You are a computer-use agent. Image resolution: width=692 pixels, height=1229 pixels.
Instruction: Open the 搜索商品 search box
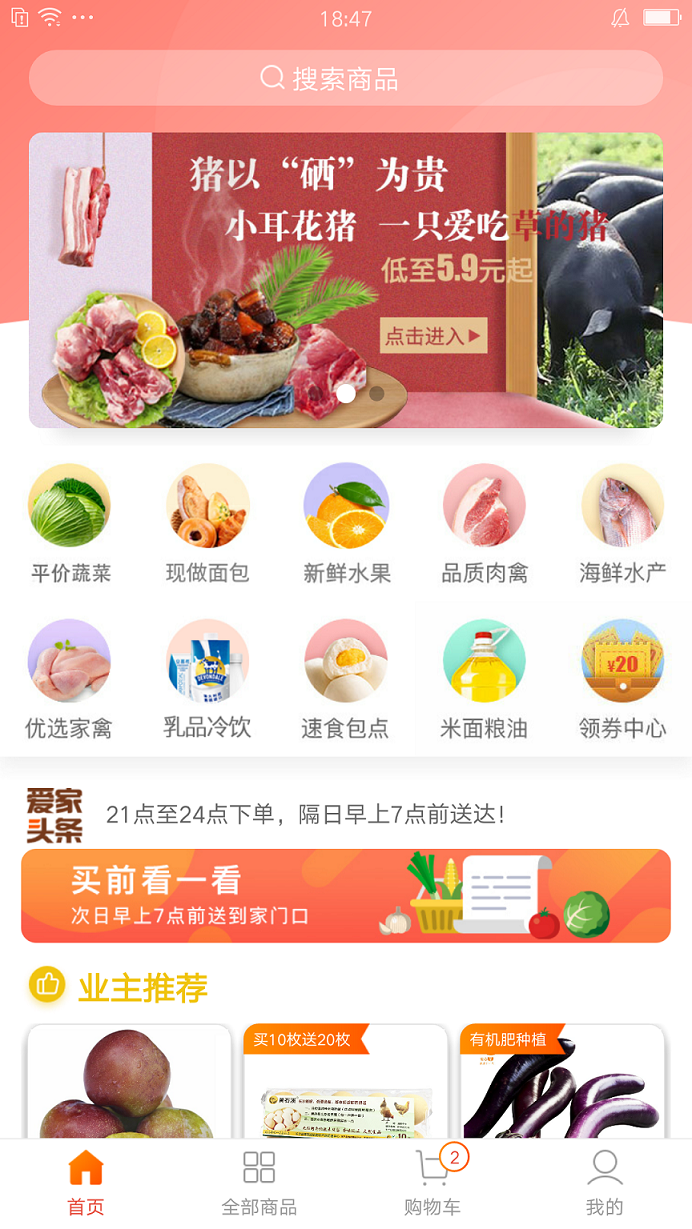(345, 78)
